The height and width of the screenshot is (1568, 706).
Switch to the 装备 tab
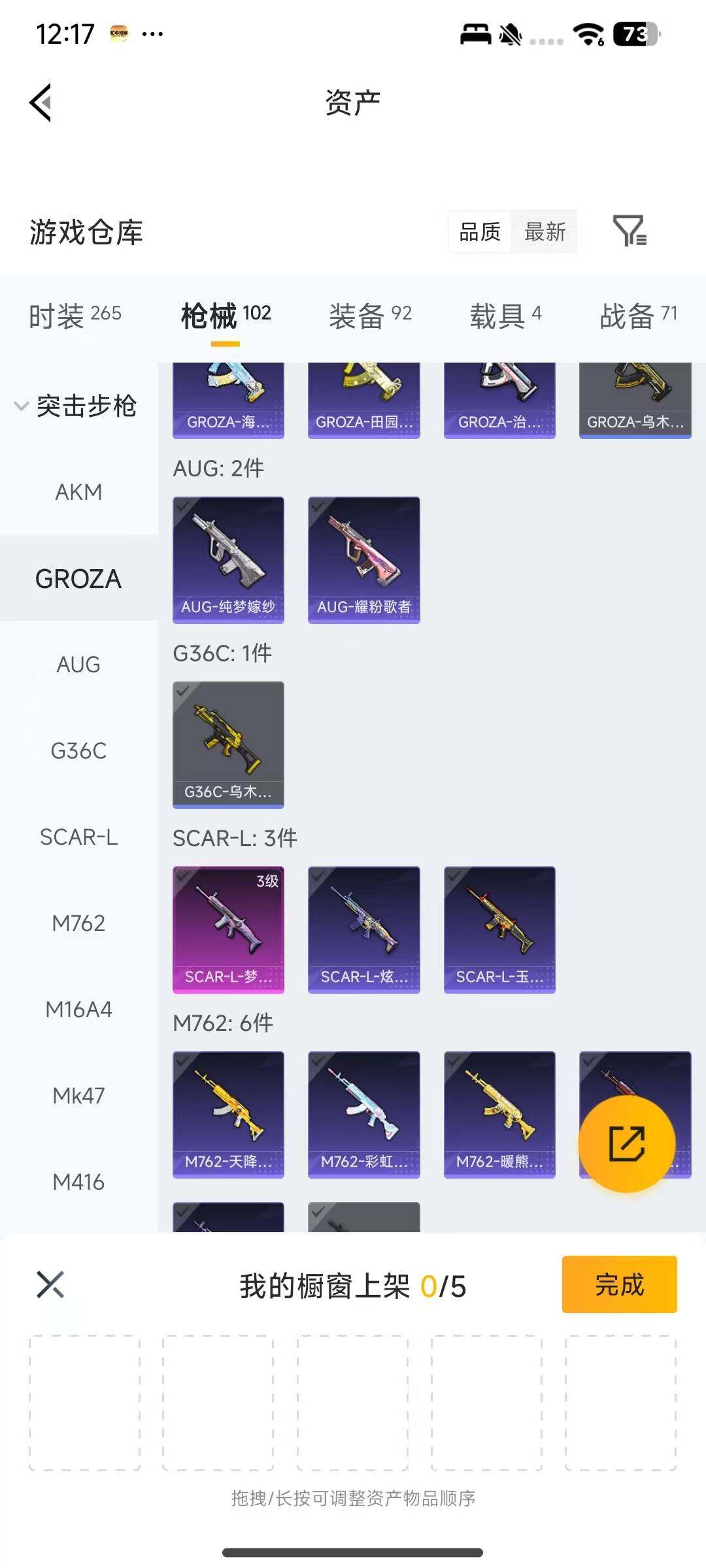(x=370, y=316)
